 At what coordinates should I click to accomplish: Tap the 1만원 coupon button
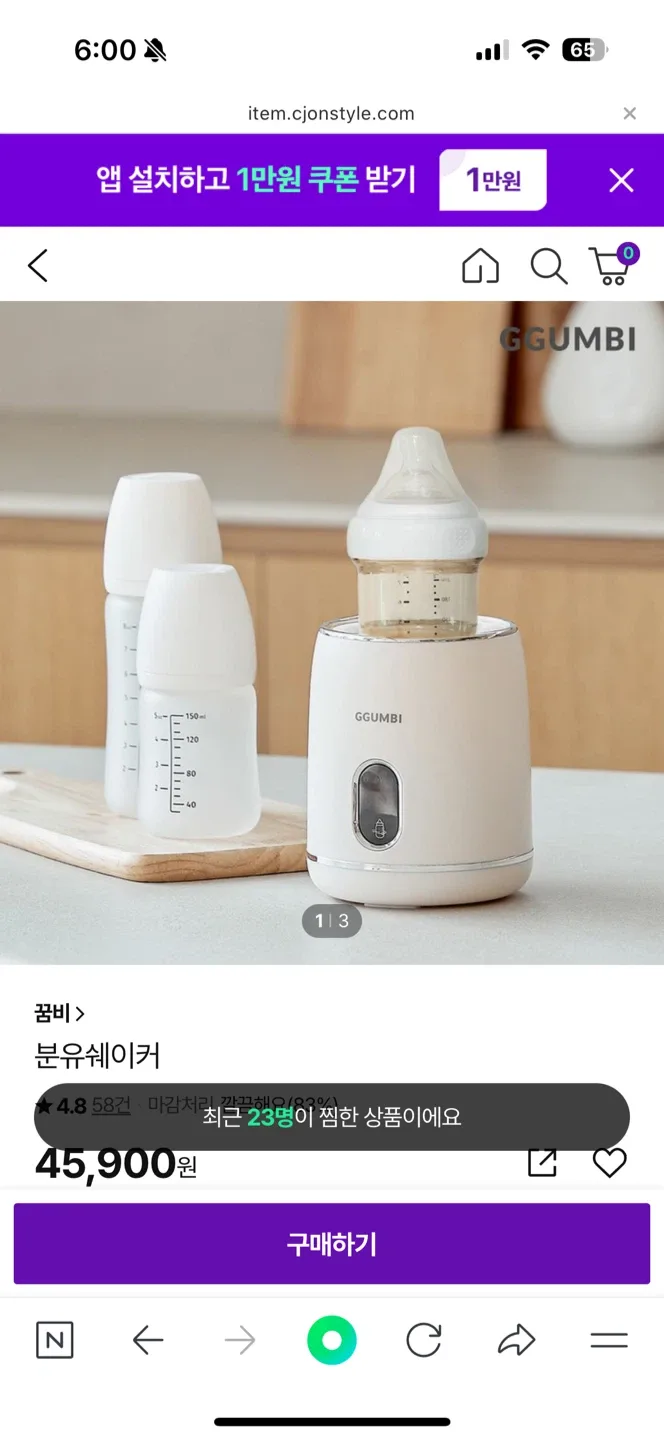pos(493,180)
